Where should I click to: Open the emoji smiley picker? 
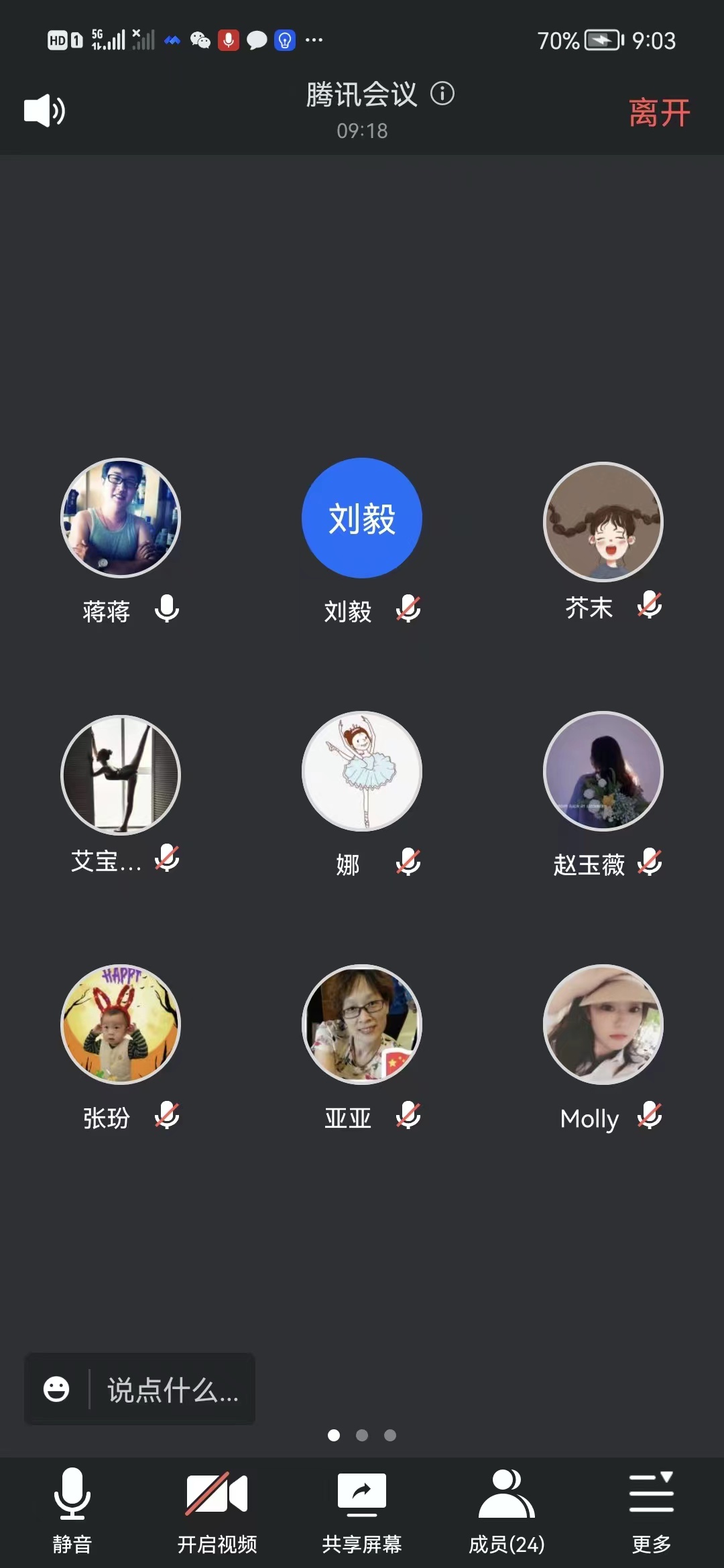(x=56, y=1389)
